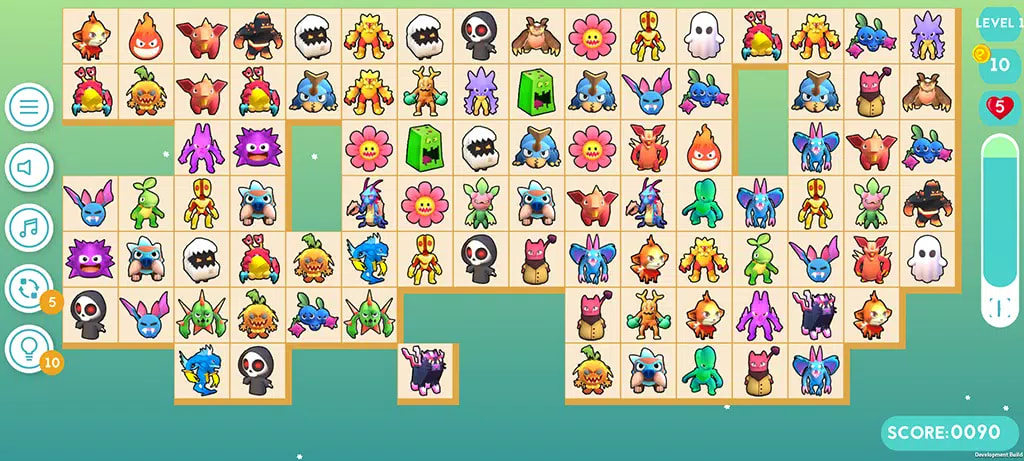
Task: Mute the sound effects speaker
Action: click(30, 167)
